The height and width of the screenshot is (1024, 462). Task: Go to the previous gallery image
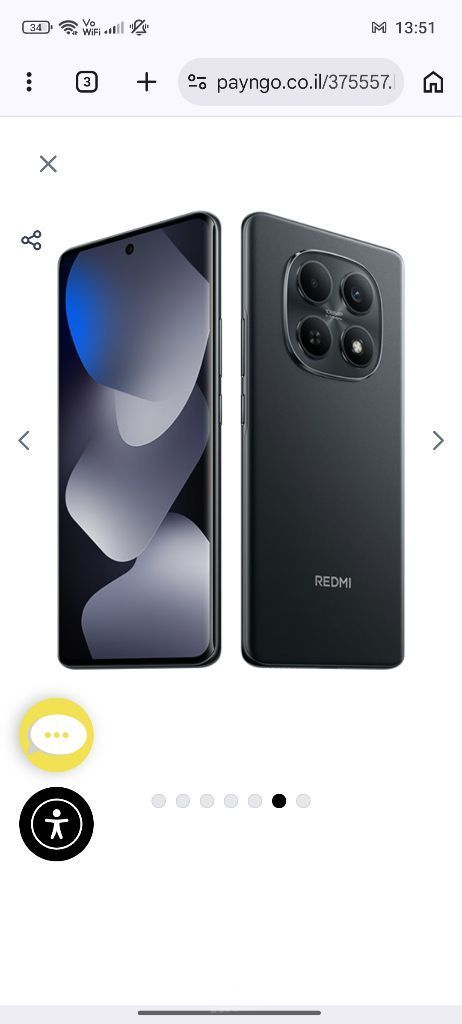click(x=24, y=441)
